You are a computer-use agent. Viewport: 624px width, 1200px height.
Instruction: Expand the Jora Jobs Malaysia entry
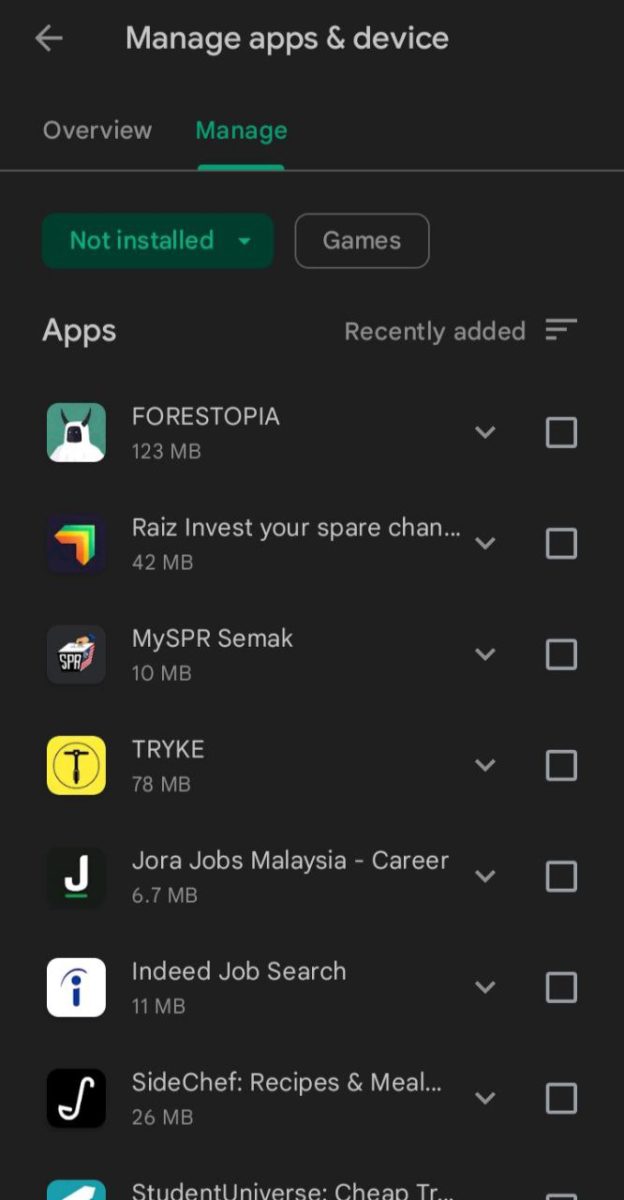click(485, 877)
